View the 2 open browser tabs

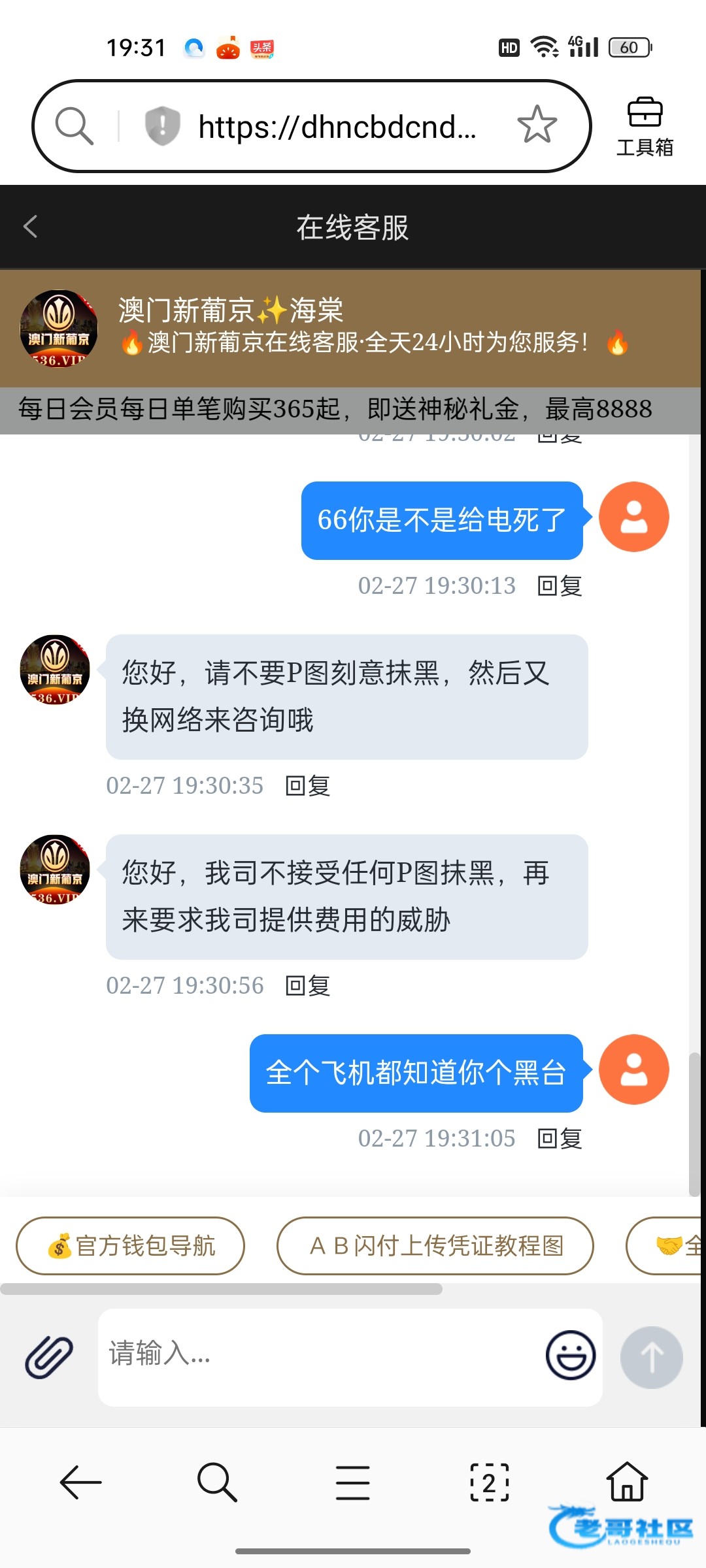pos(489,1482)
